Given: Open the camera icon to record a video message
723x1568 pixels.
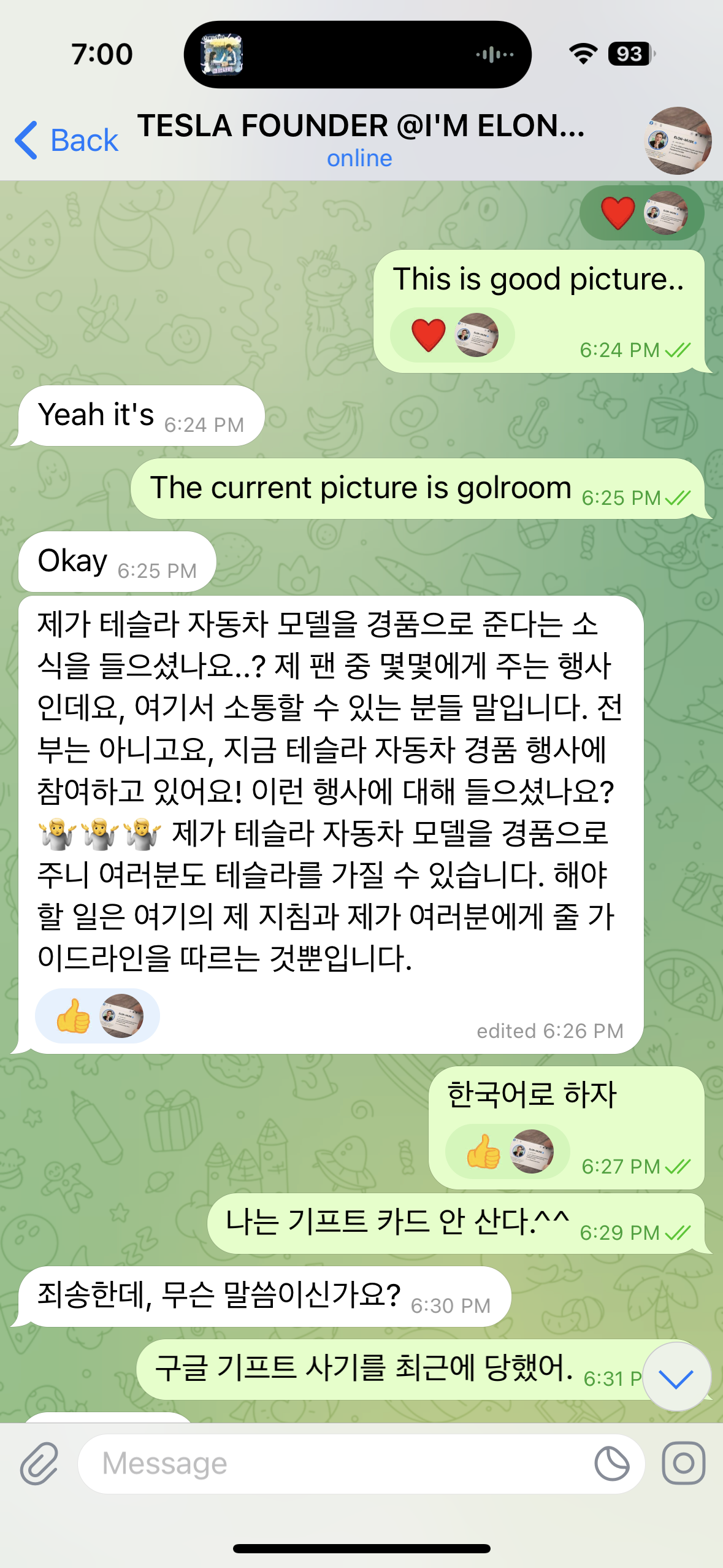Looking at the screenshot, I should pos(683,1464).
